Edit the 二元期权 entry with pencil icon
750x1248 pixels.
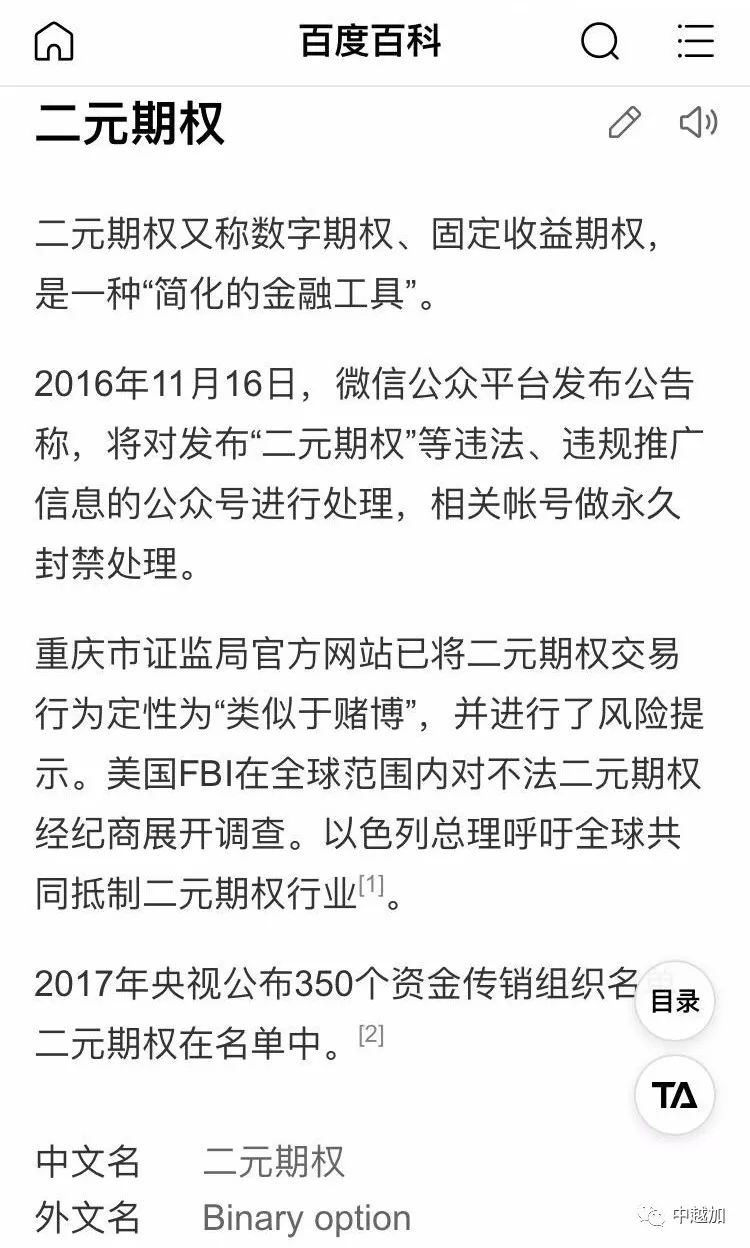tap(624, 123)
